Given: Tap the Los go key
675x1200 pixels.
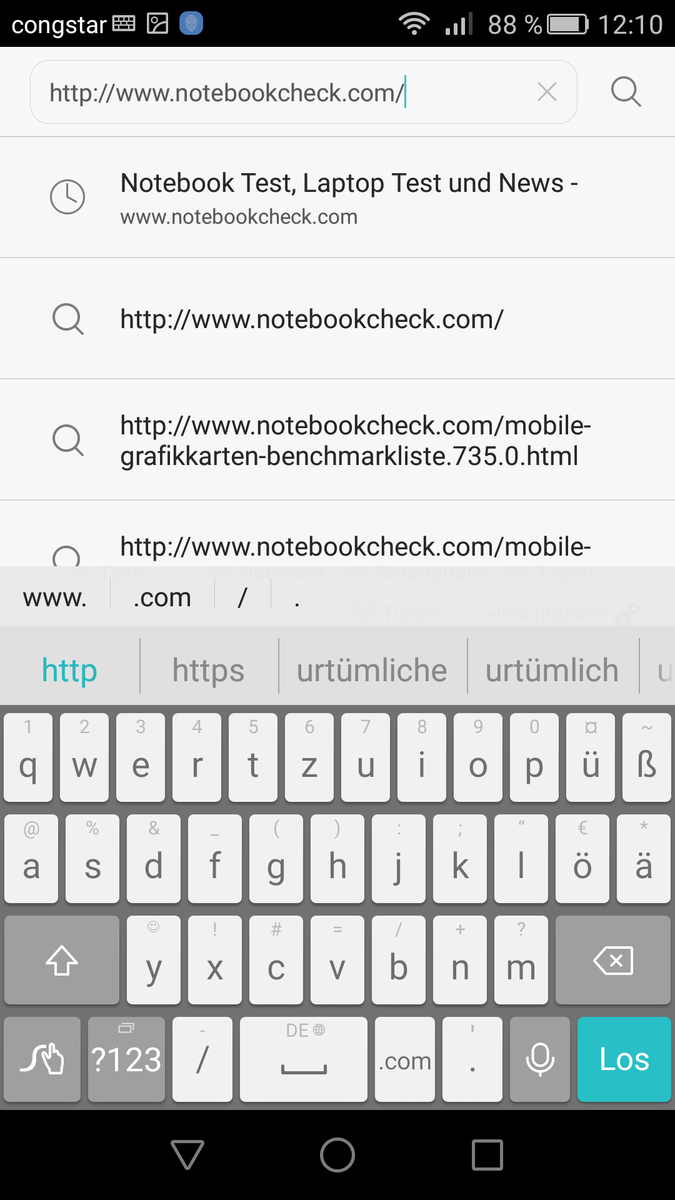Looking at the screenshot, I should pyautogui.click(x=624, y=1059).
